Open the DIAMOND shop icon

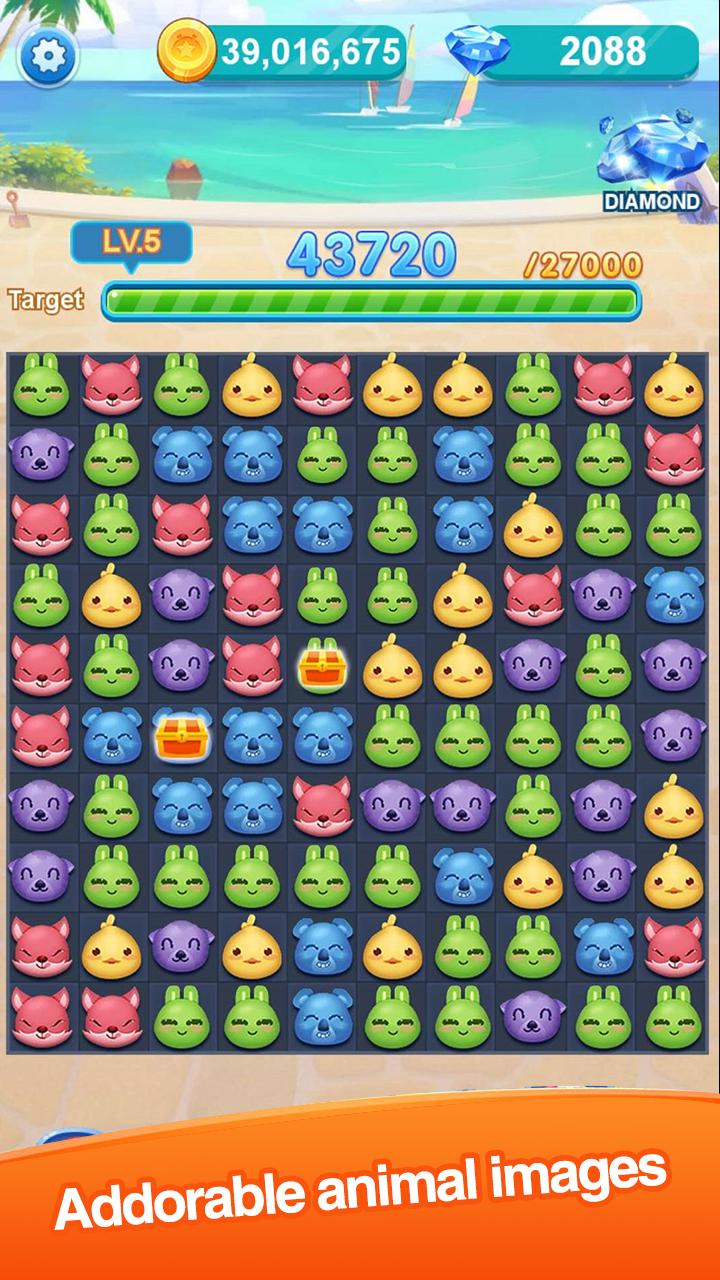click(x=651, y=165)
